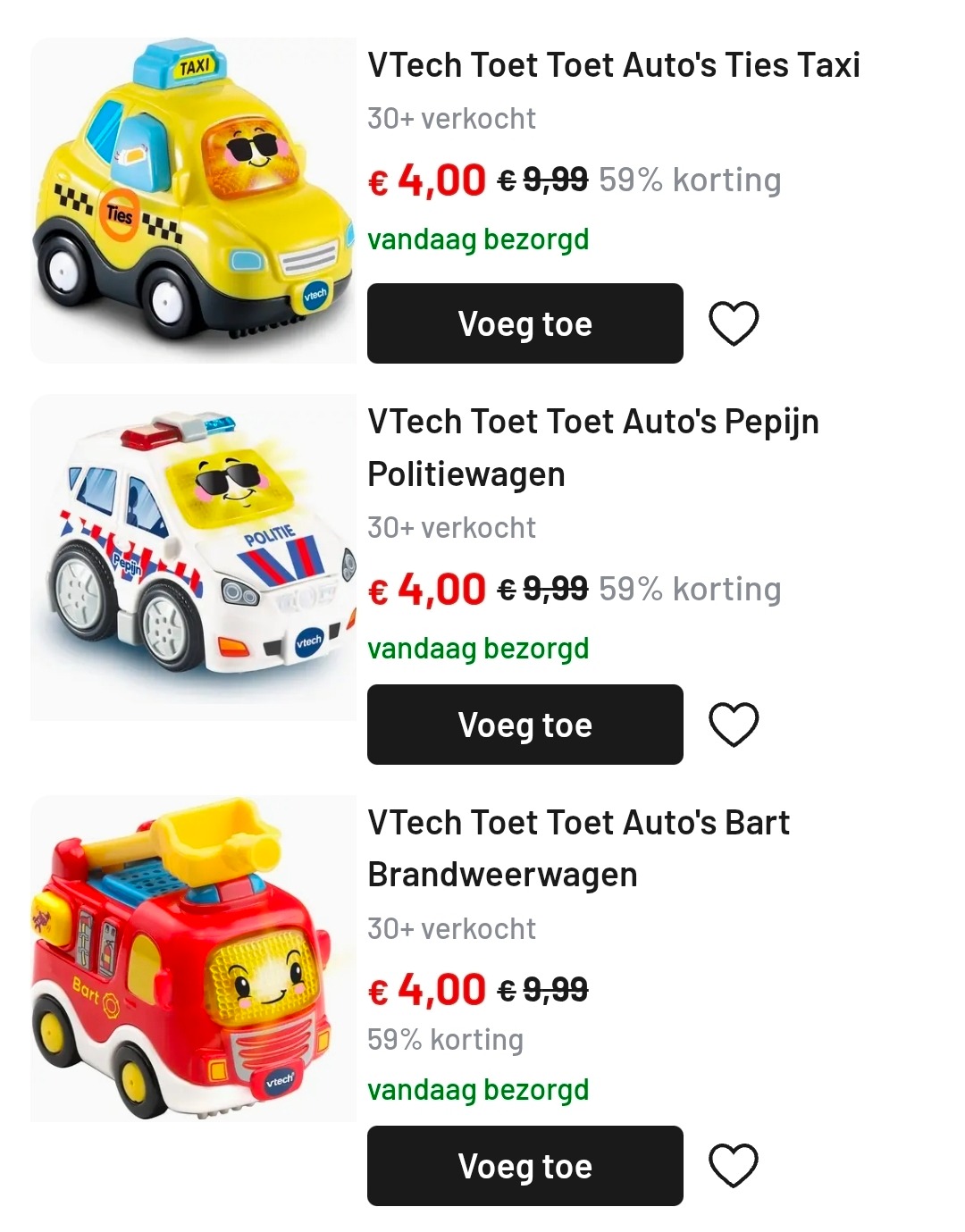This screenshot has height=1232, width=965.
Task: Click "Voeg toe" under Bart Brandweerwagen
Action: click(x=524, y=1166)
